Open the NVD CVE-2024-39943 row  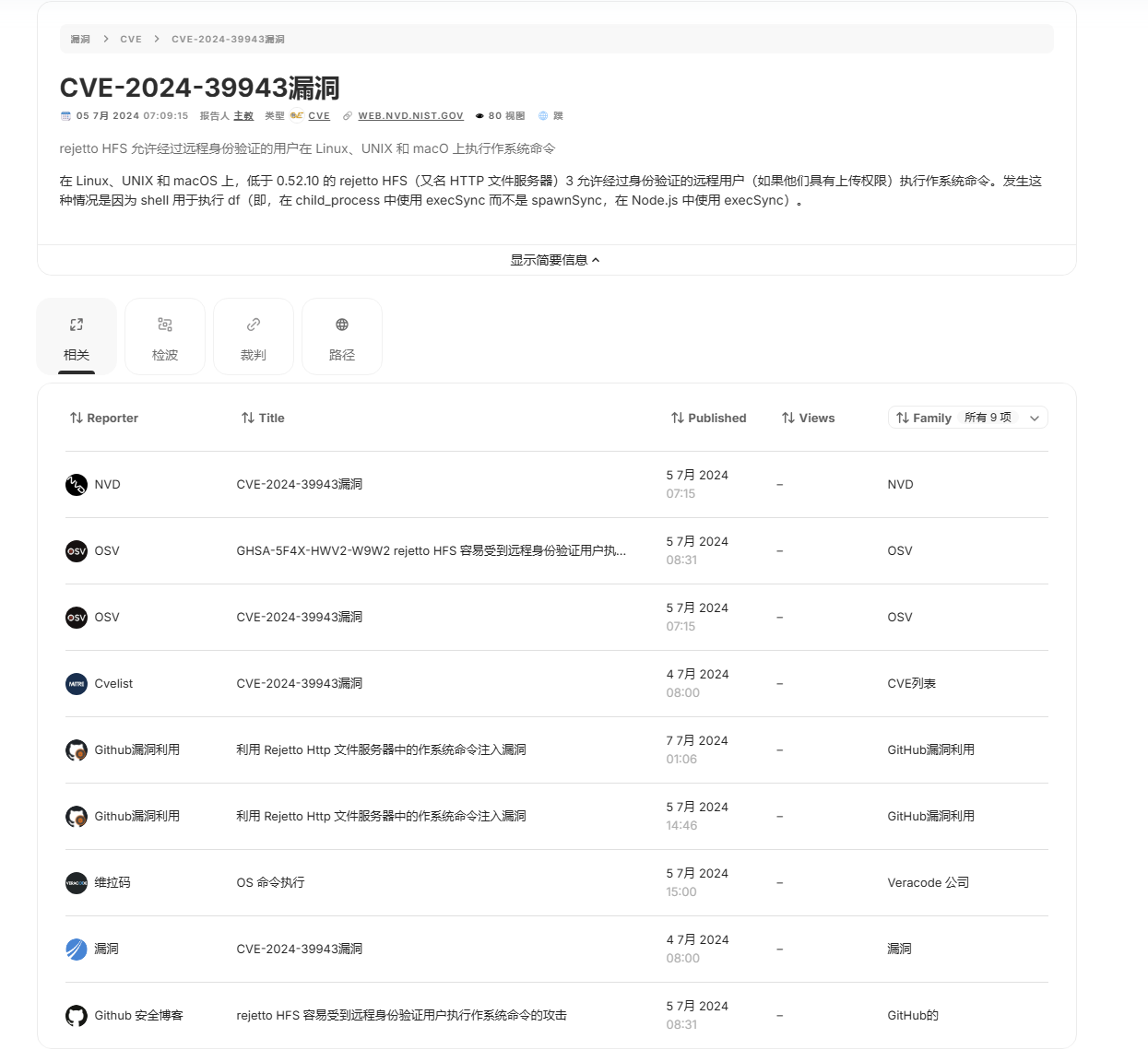[x=299, y=484]
